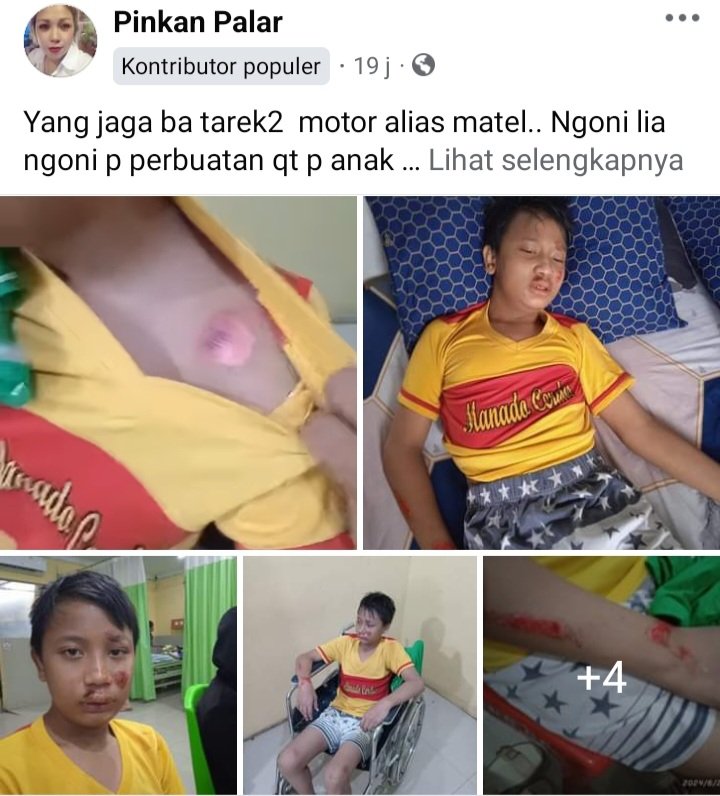
Task: Open the photo of the boy lying on the bed
Action: pyautogui.click(x=541, y=373)
